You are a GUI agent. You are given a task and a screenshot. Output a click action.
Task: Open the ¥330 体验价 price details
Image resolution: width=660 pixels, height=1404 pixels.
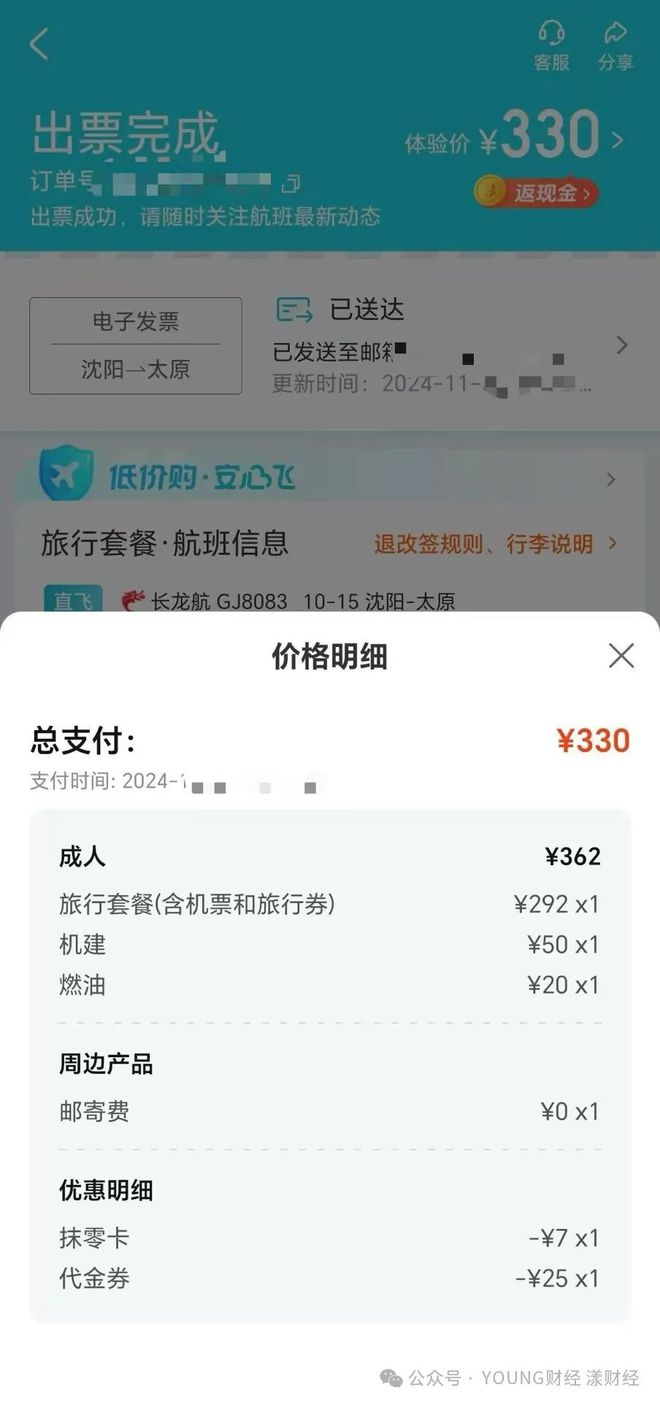point(515,138)
